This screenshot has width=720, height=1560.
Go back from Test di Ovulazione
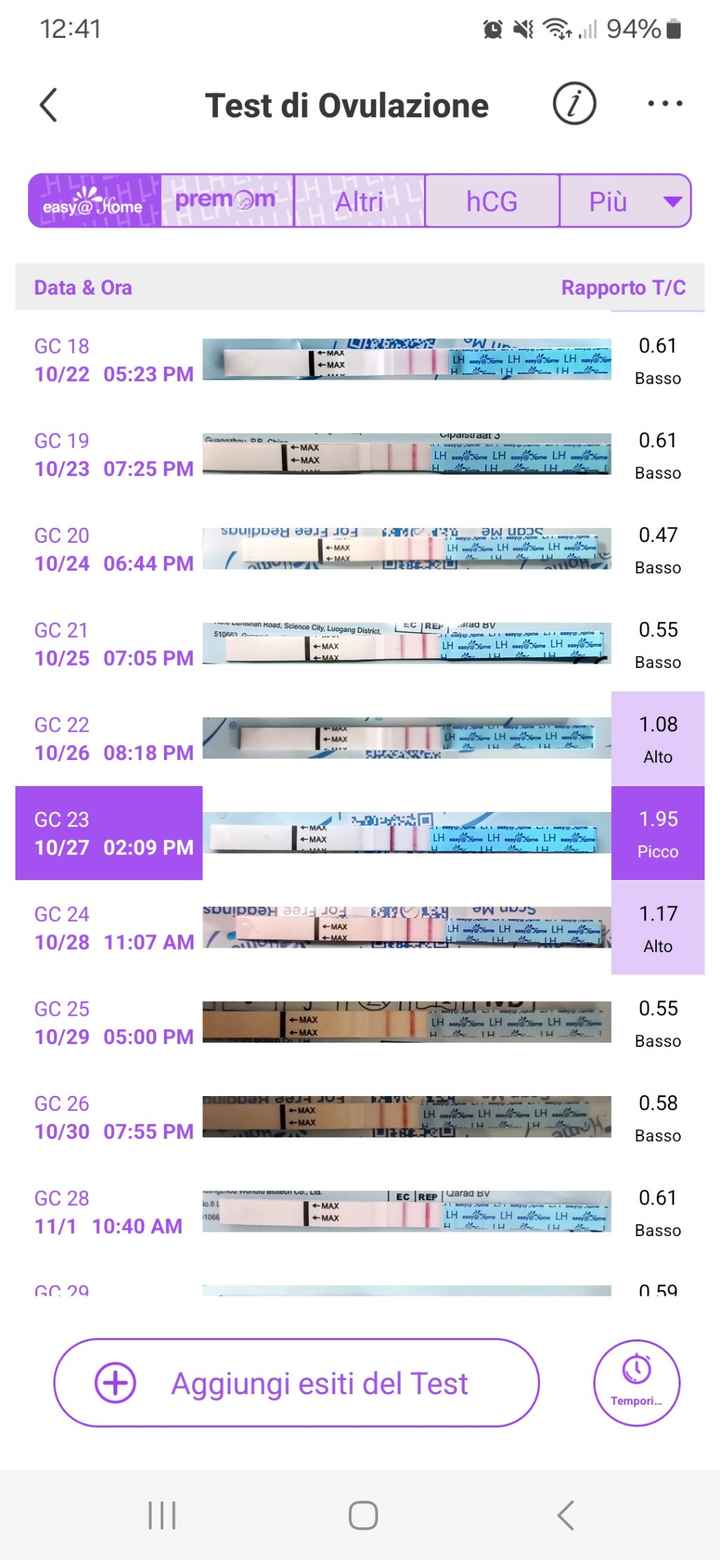[x=48, y=105]
